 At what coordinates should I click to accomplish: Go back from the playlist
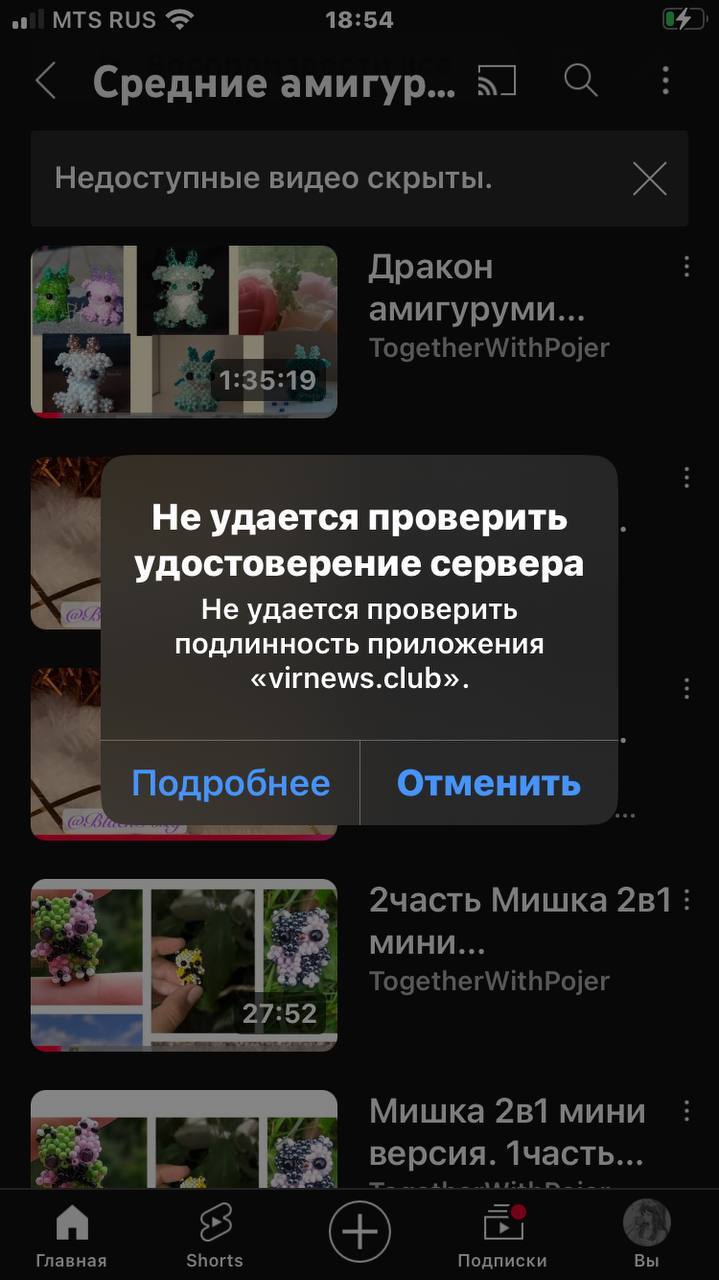coord(45,81)
